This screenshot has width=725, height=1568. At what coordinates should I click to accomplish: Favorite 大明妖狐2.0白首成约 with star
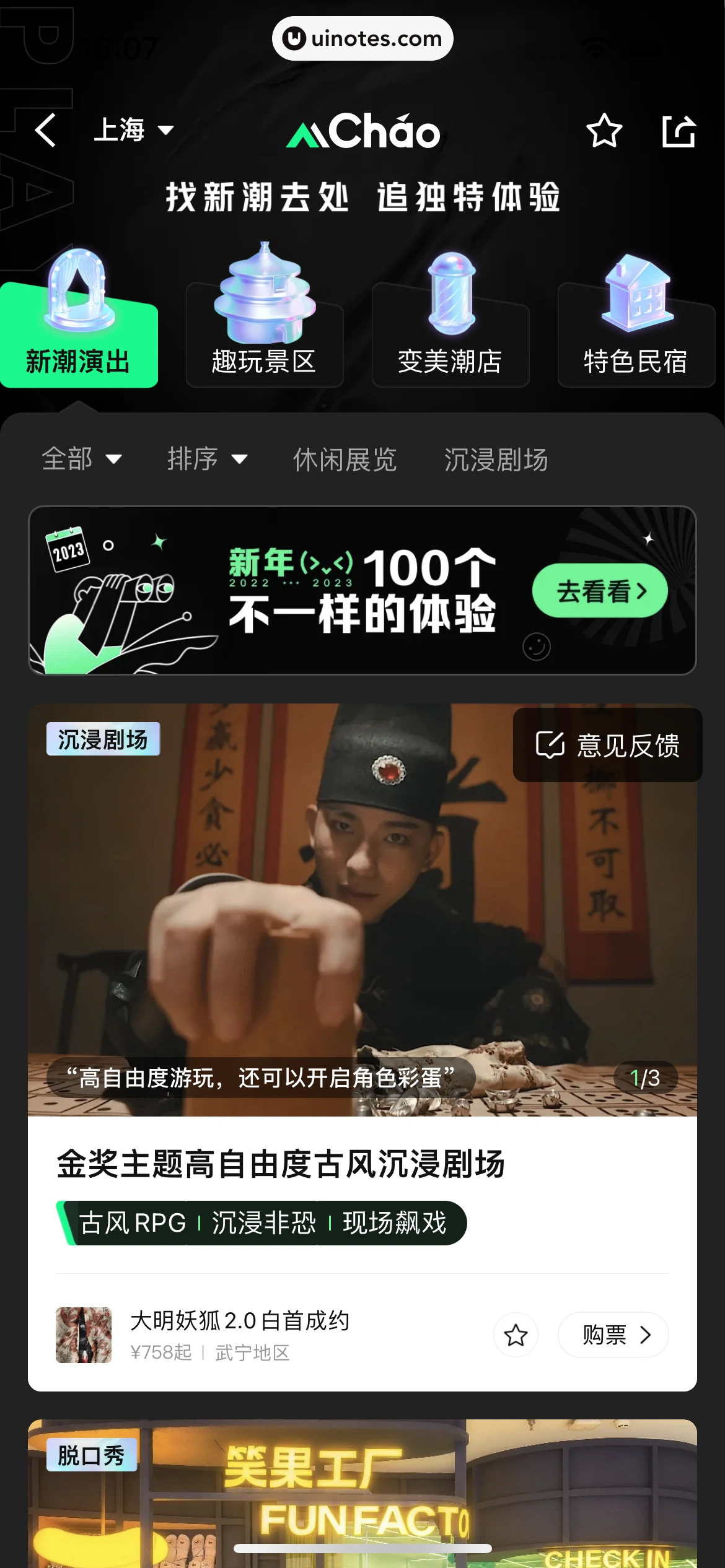coord(516,1335)
